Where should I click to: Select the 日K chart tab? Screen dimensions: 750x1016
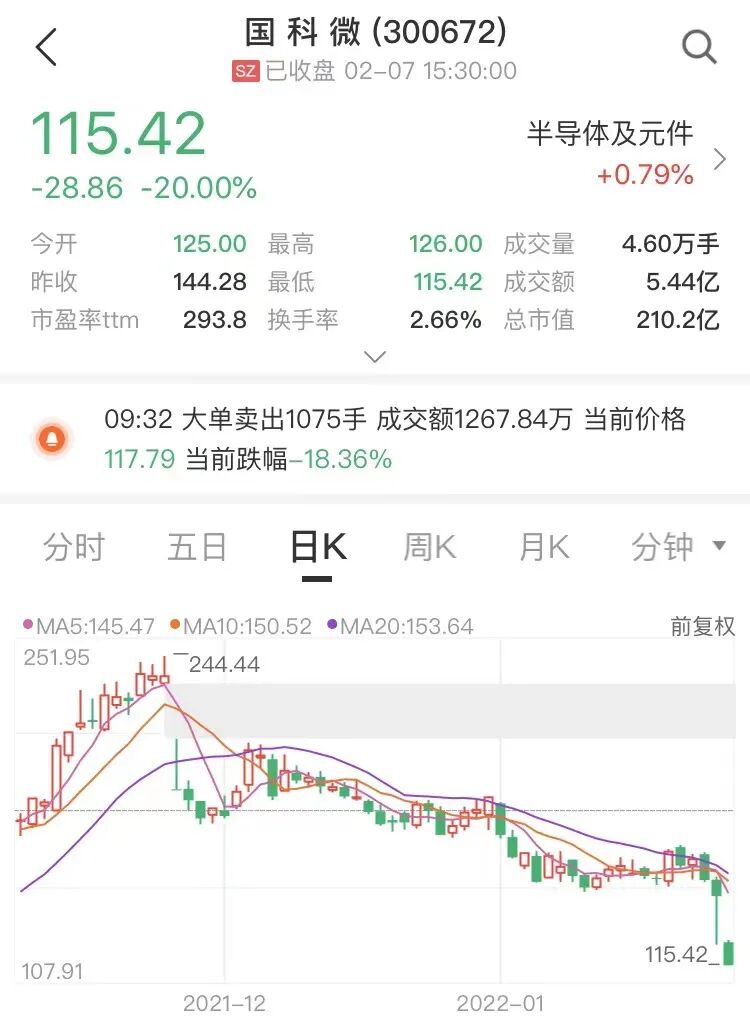click(318, 547)
